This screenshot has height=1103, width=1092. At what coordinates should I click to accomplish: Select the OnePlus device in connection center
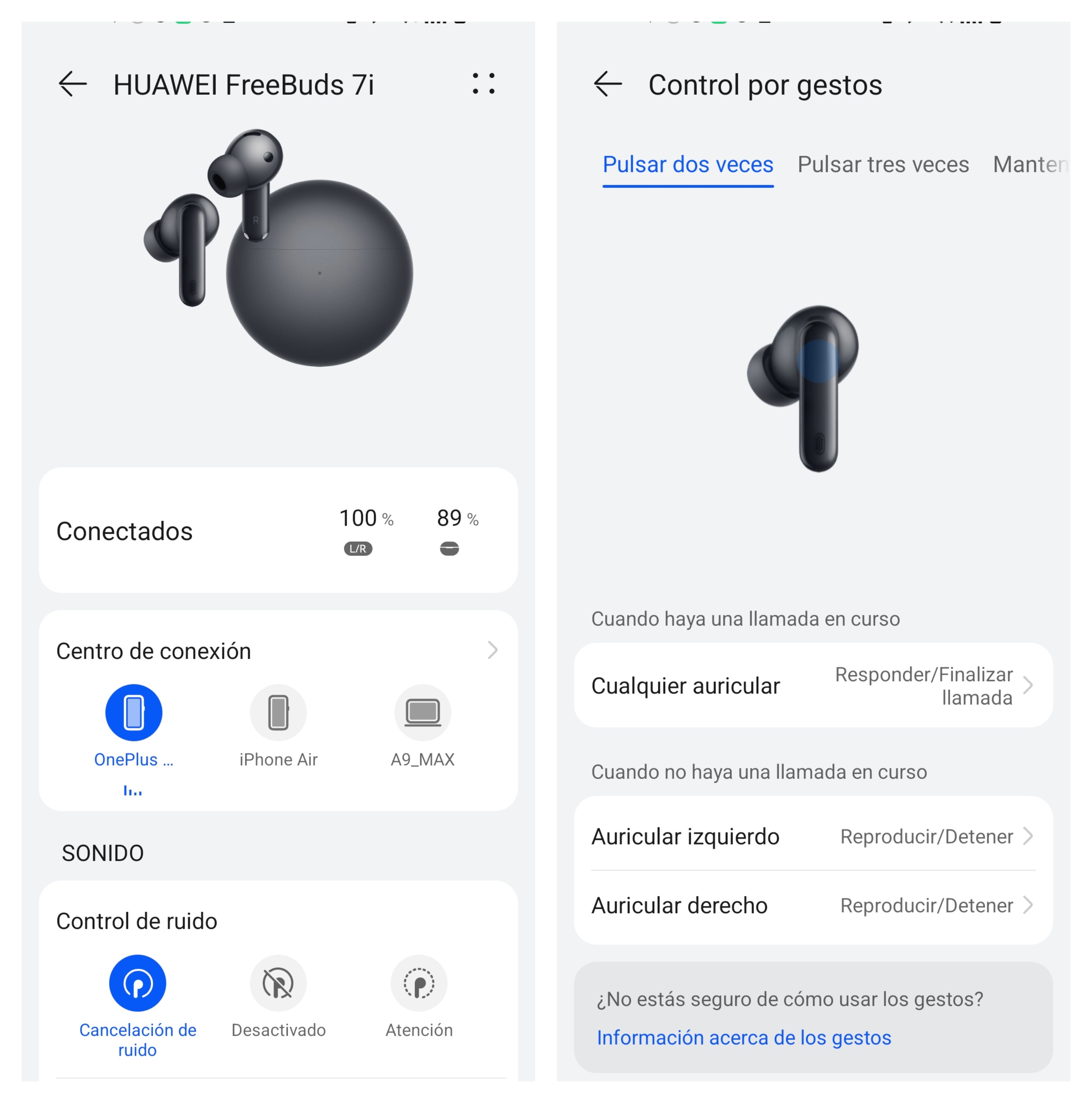pyautogui.click(x=133, y=713)
